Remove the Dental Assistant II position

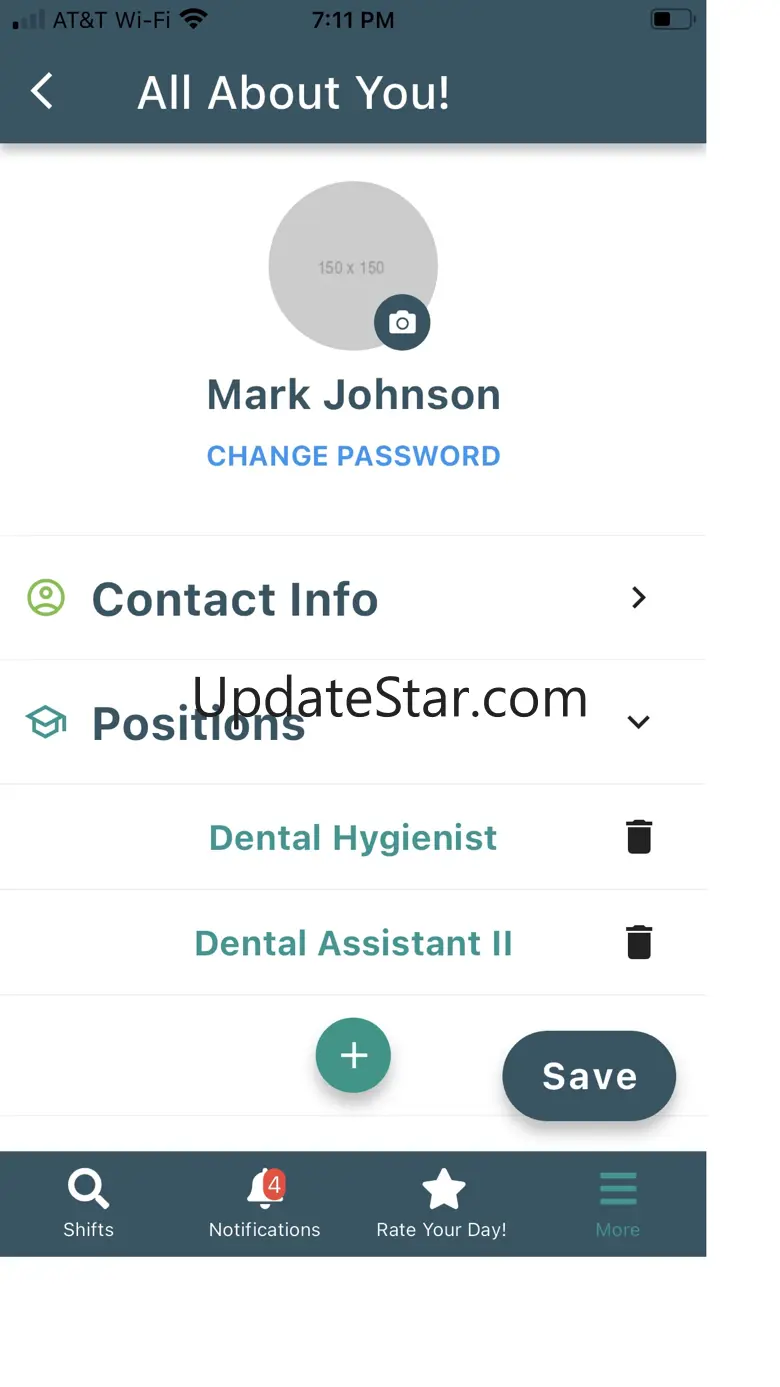click(x=639, y=942)
